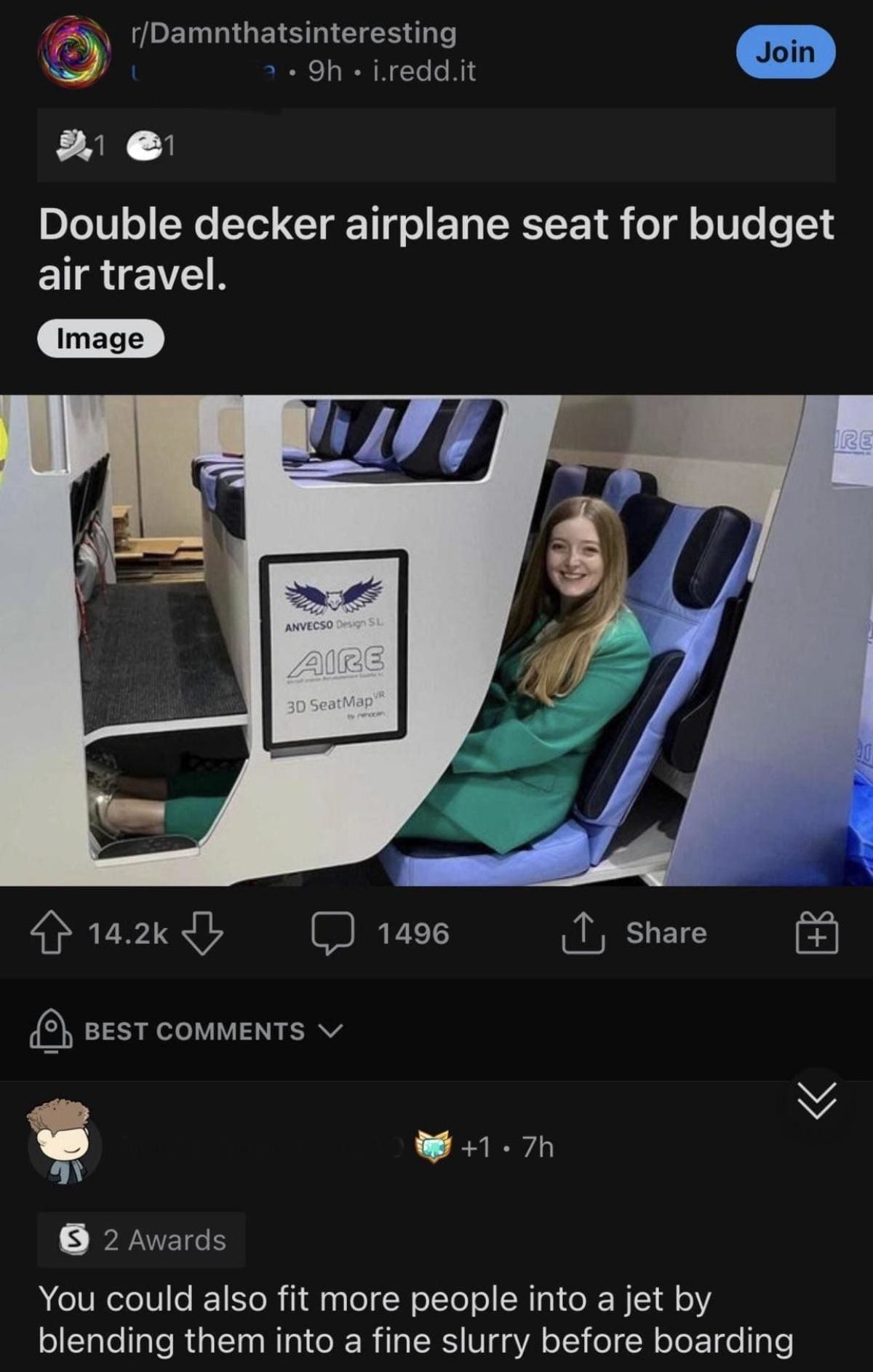
Task: Tap the Image flair tag
Action: (100, 339)
